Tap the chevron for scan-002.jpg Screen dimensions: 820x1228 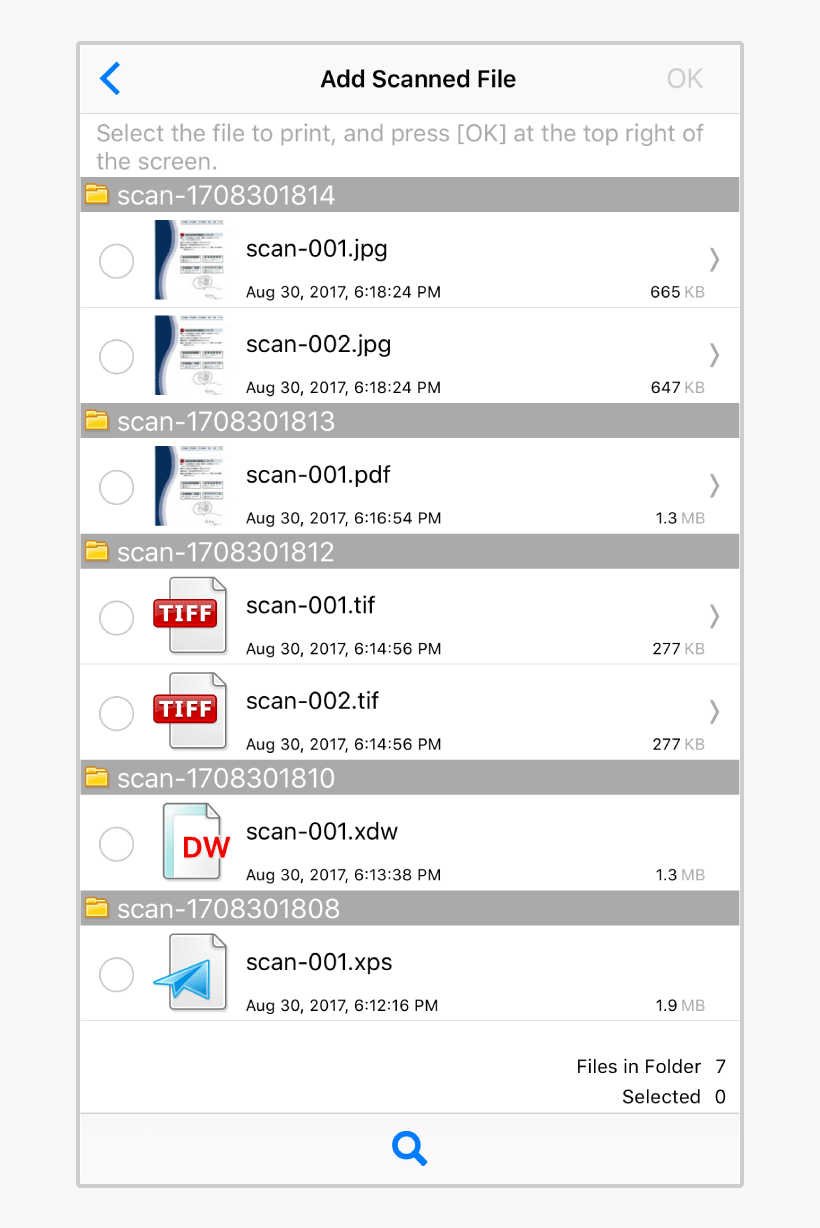[x=714, y=354]
